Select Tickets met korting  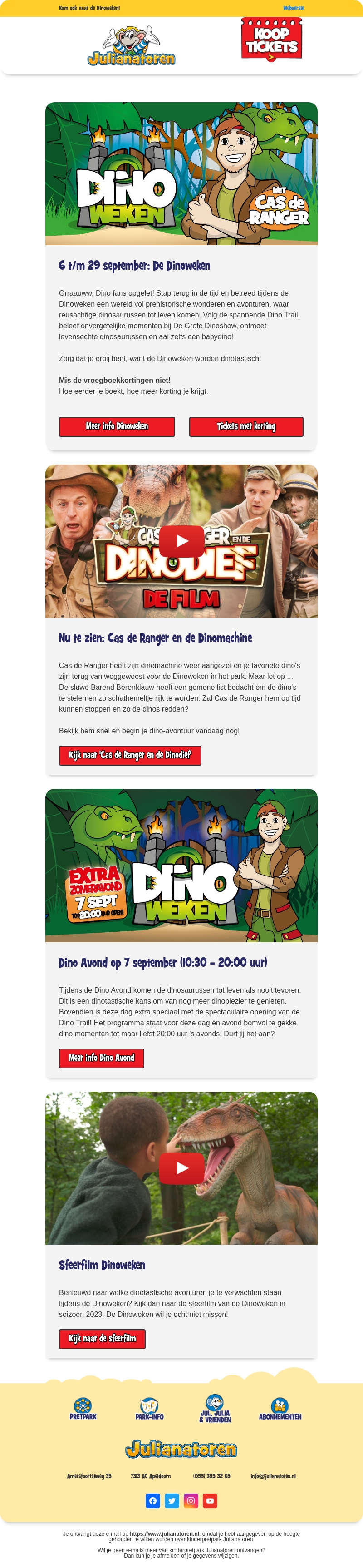(x=246, y=427)
